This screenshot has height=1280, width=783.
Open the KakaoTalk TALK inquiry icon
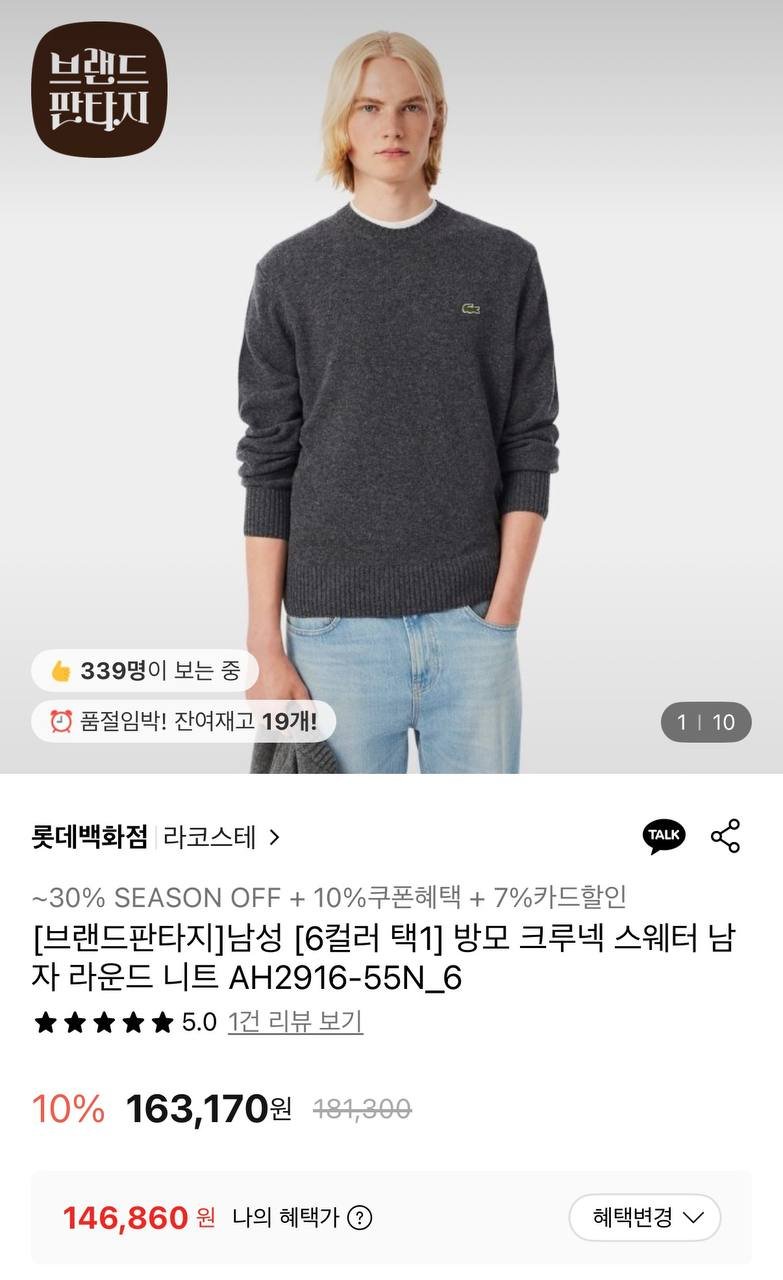[x=664, y=836]
